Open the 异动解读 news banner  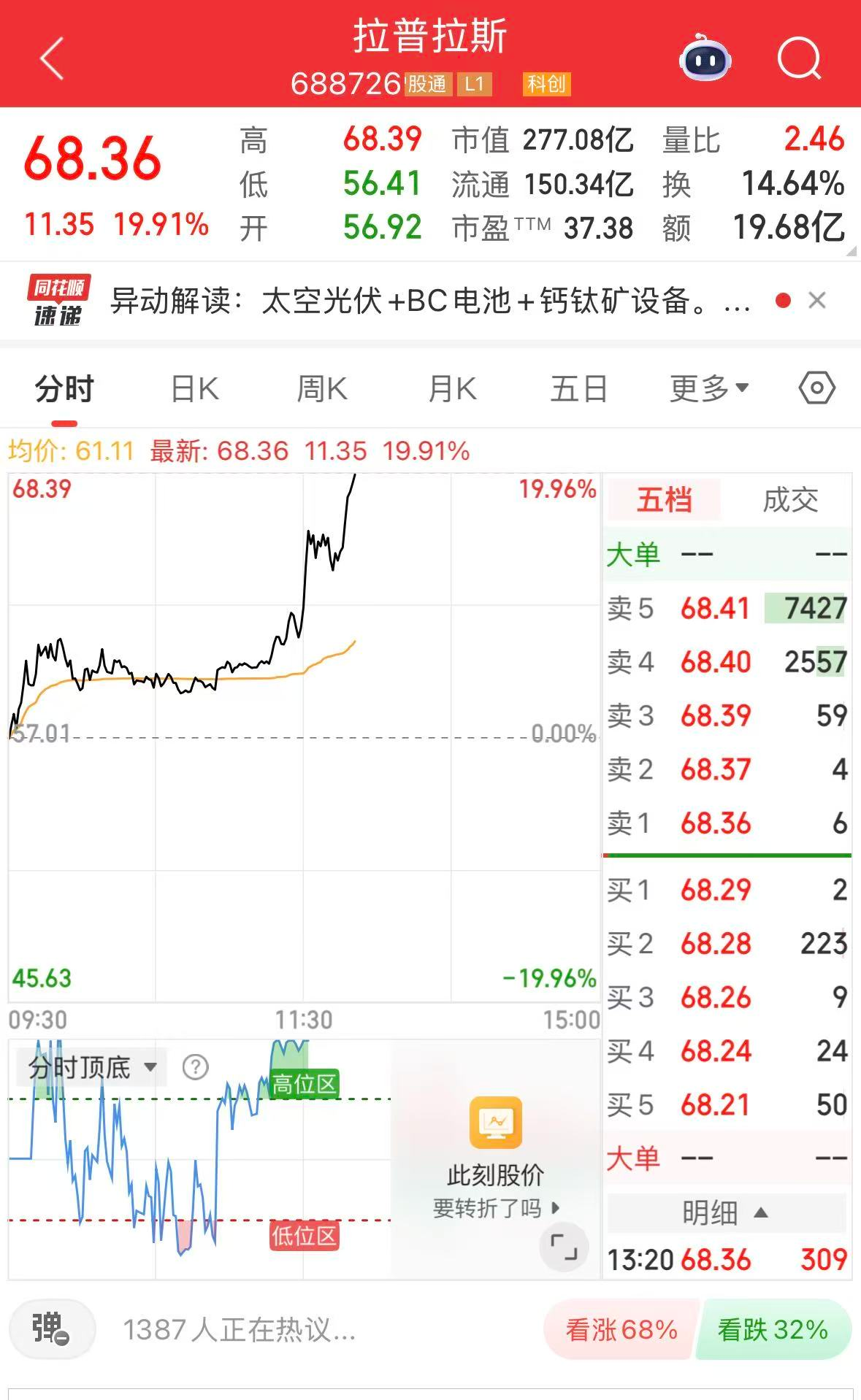tap(429, 301)
